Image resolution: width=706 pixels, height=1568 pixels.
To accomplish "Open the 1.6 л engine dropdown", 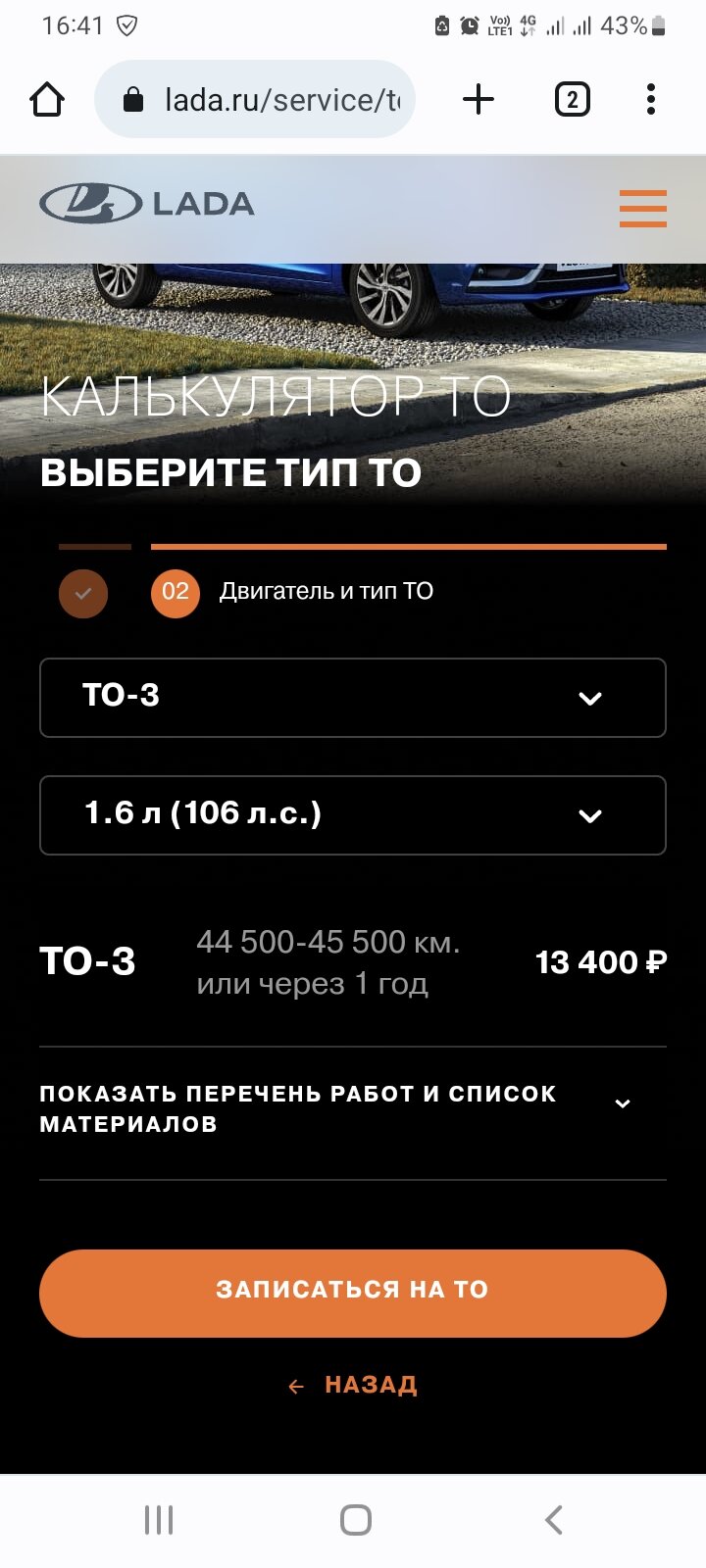I will pos(353,815).
